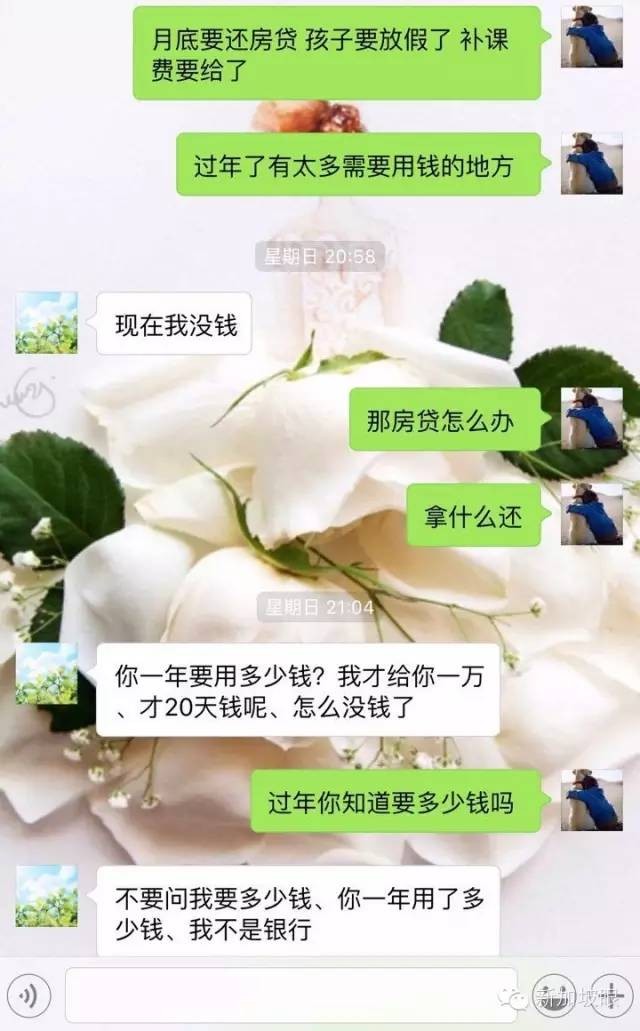Open avatar beside '拿什么还' message
Screen dimensions: 640x1031
click(x=591, y=514)
